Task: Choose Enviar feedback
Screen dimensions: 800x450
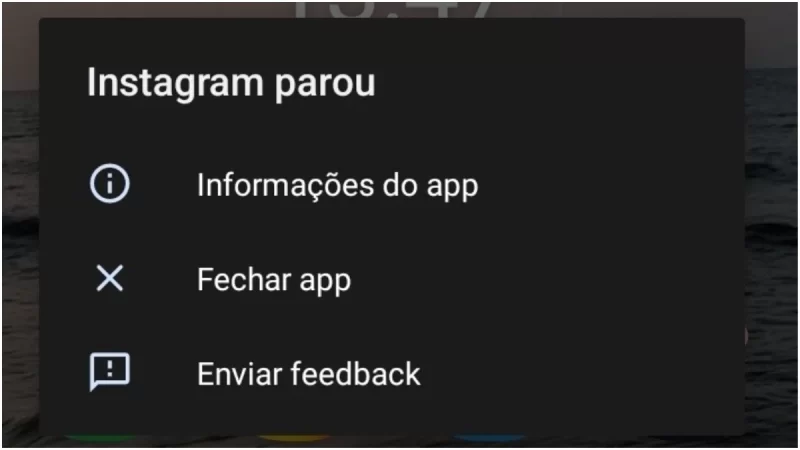Action: 308,374
